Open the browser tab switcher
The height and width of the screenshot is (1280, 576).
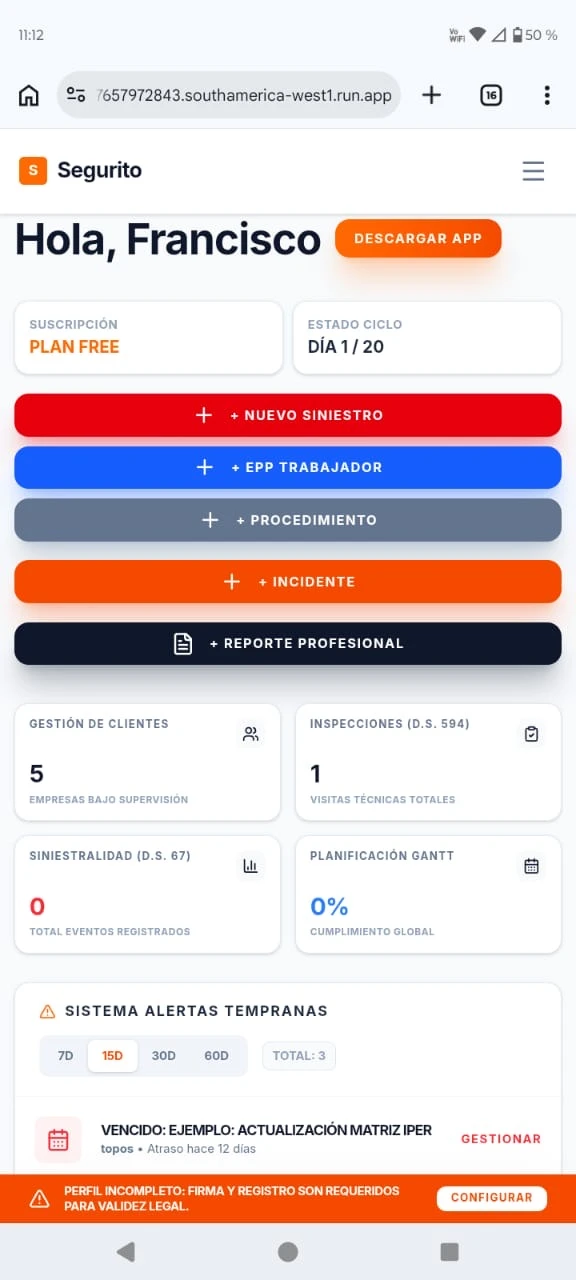490,95
